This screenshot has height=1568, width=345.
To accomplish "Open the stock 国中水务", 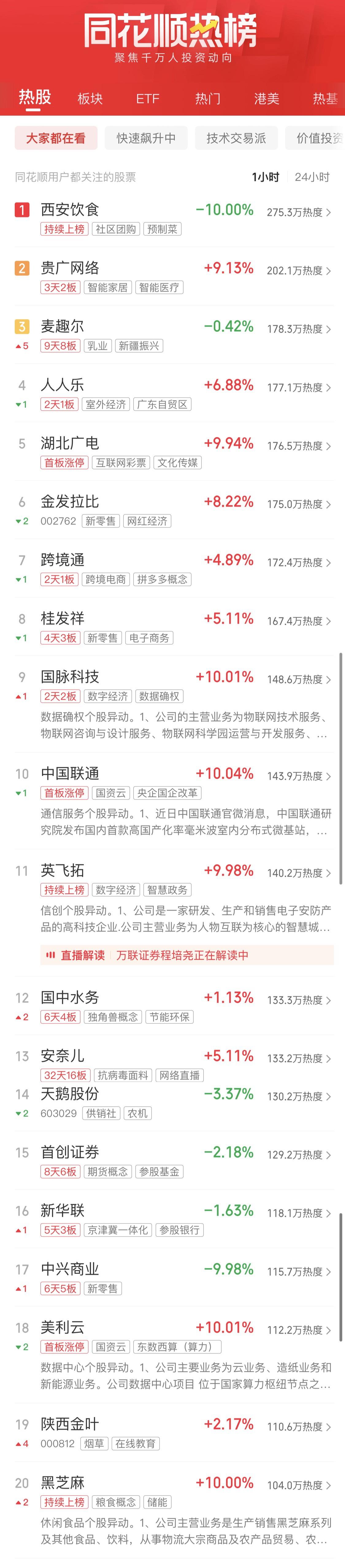I will point(70,998).
